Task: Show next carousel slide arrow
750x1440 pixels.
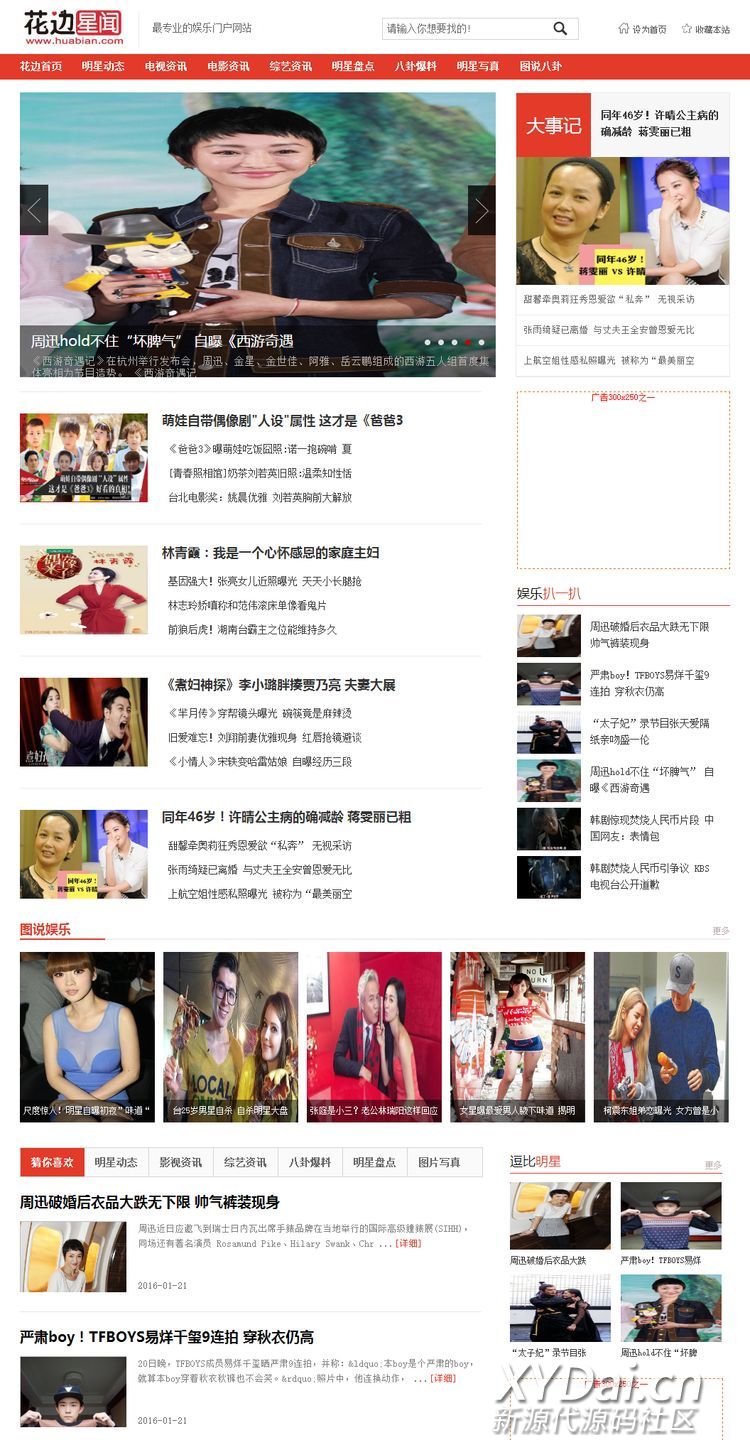Action: click(481, 210)
